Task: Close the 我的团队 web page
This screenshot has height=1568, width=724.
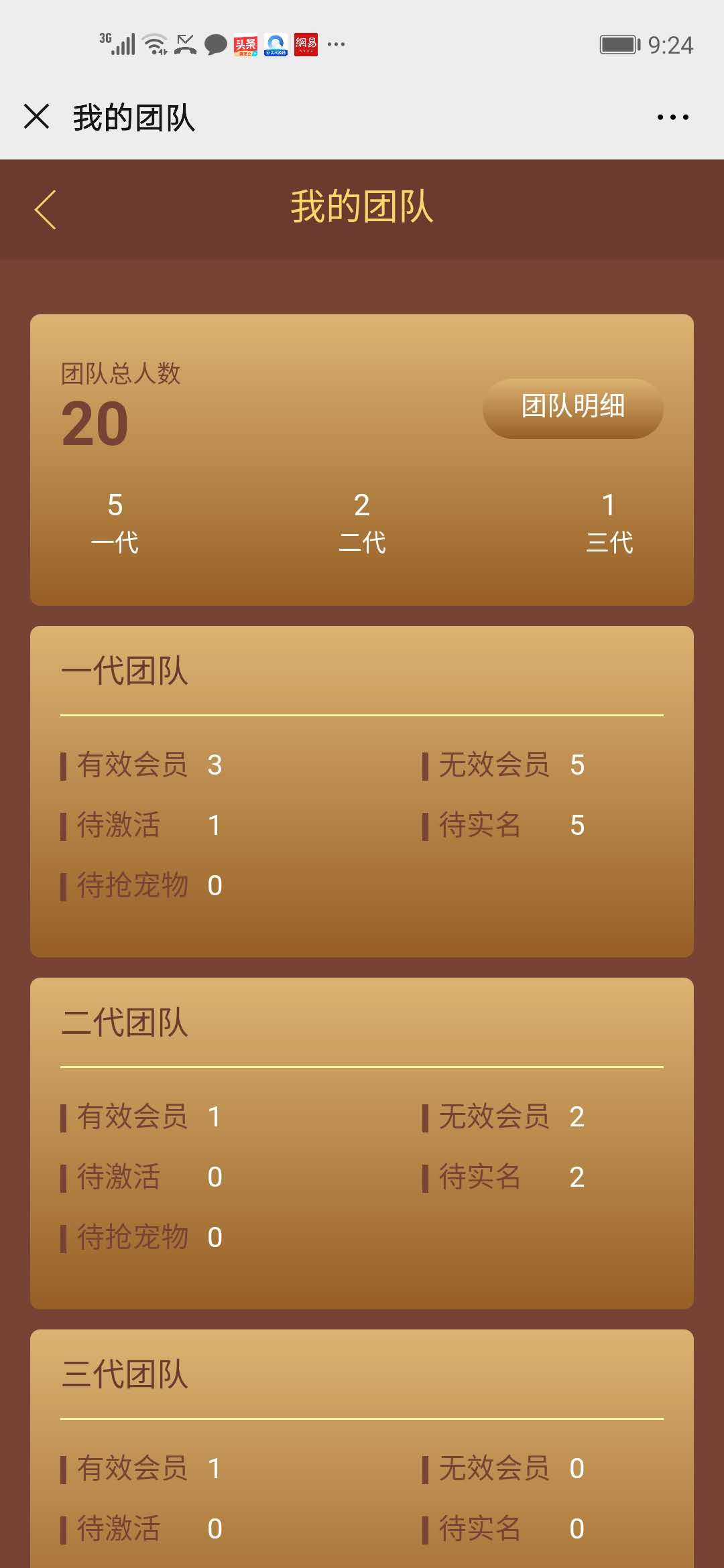Action: tap(36, 117)
